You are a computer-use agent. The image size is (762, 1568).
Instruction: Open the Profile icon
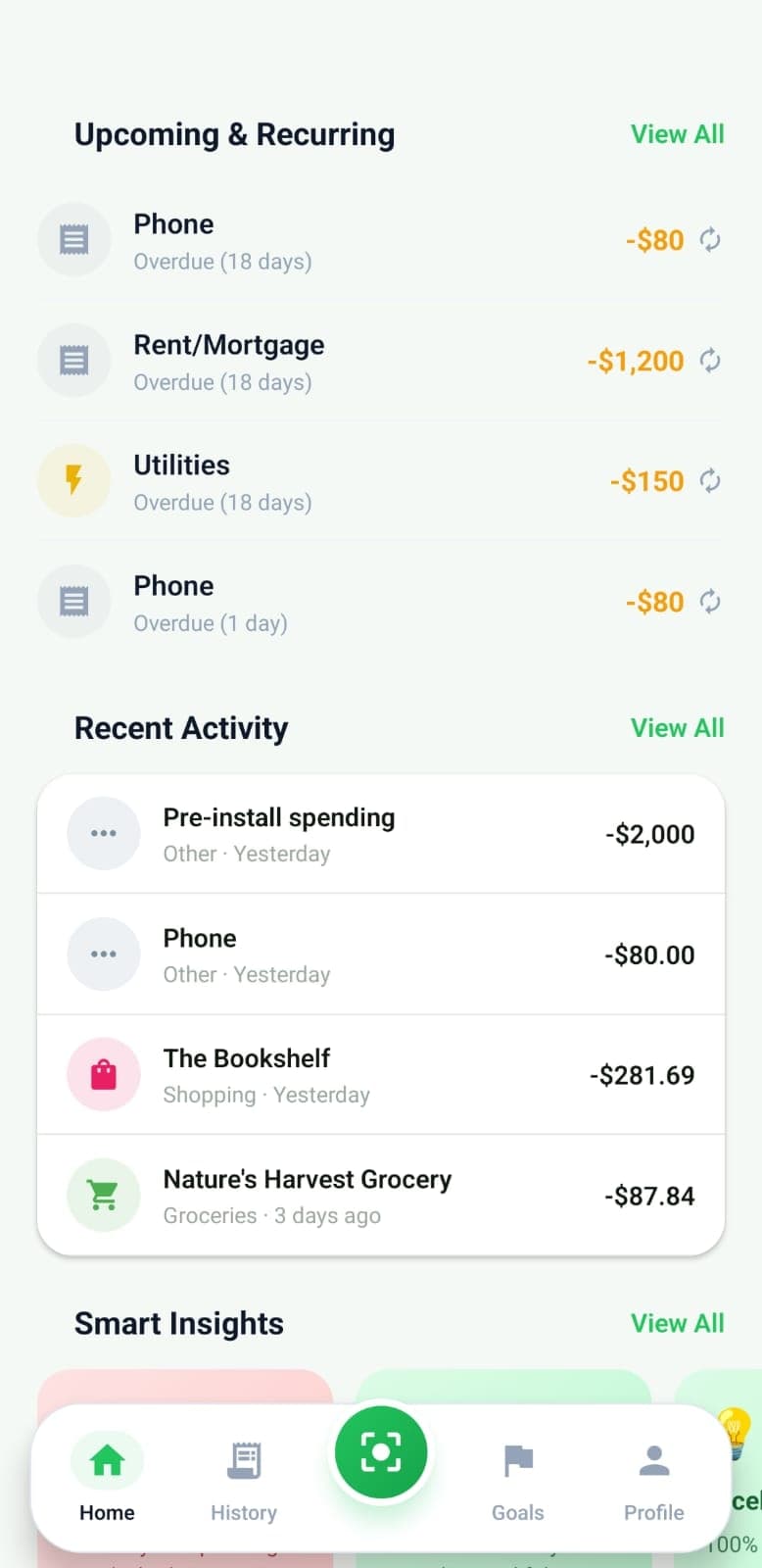click(x=653, y=1460)
